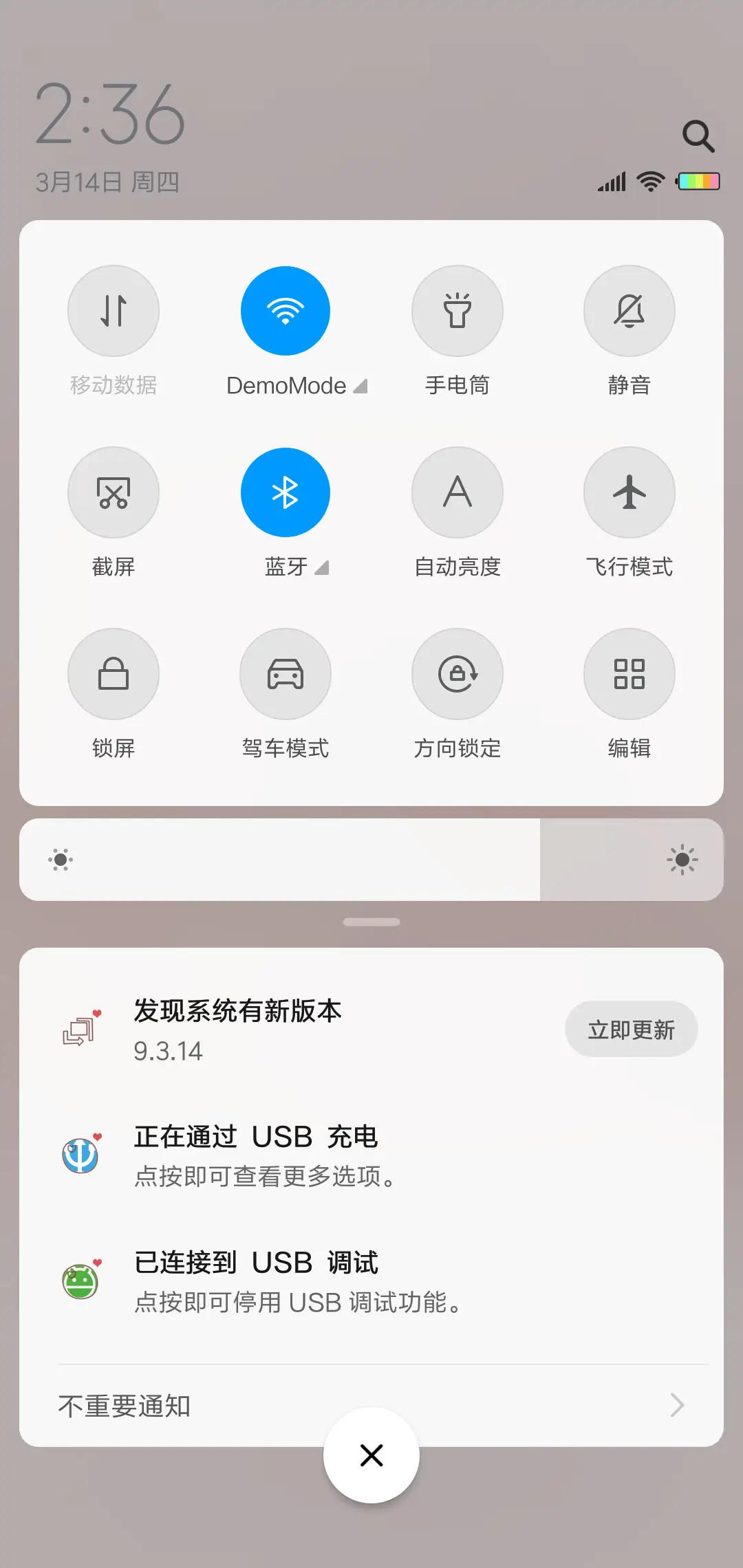Enable auto brightness (自动亮度)

coord(457,492)
